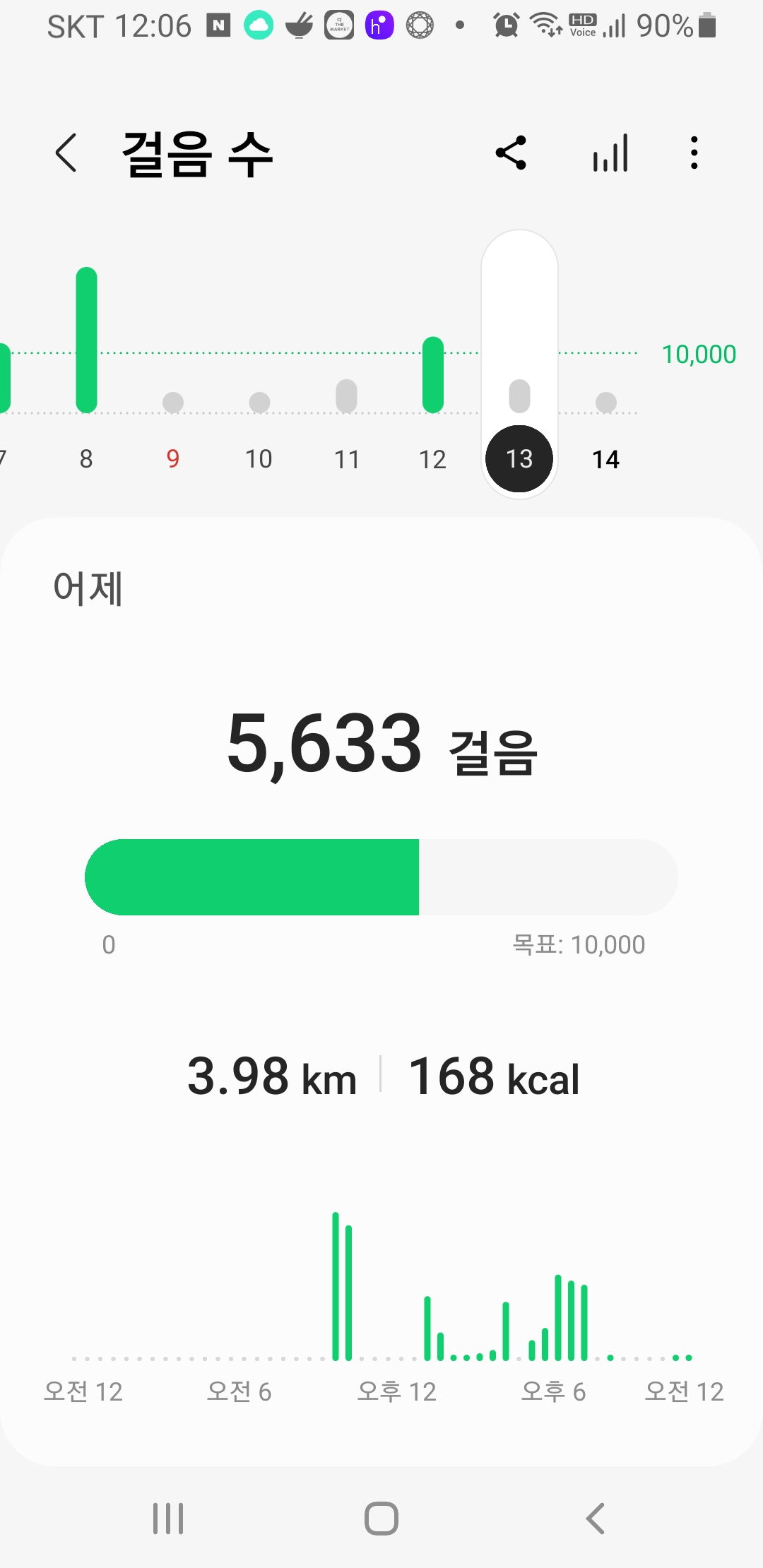Open recent apps from navigation bar

click(168, 1519)
